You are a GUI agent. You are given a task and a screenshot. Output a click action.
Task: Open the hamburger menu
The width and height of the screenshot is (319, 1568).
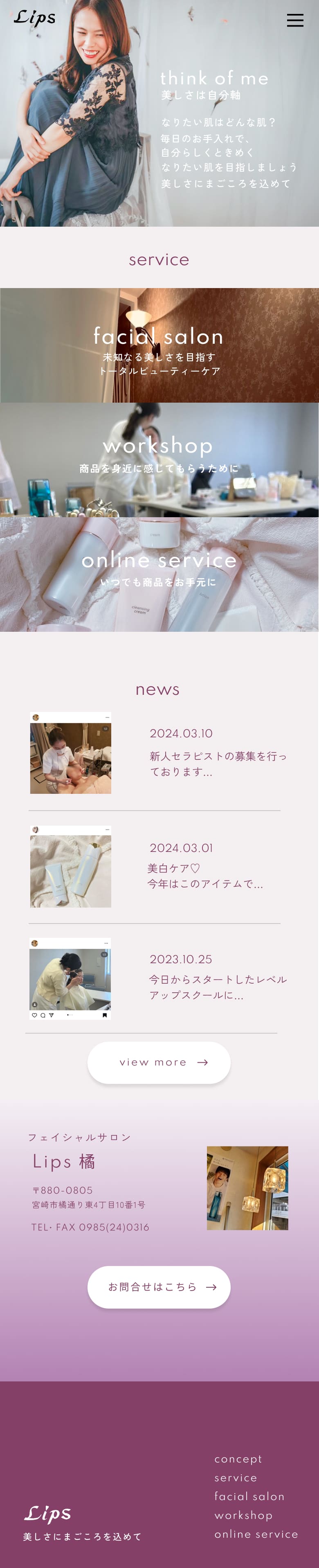(295, 20)
